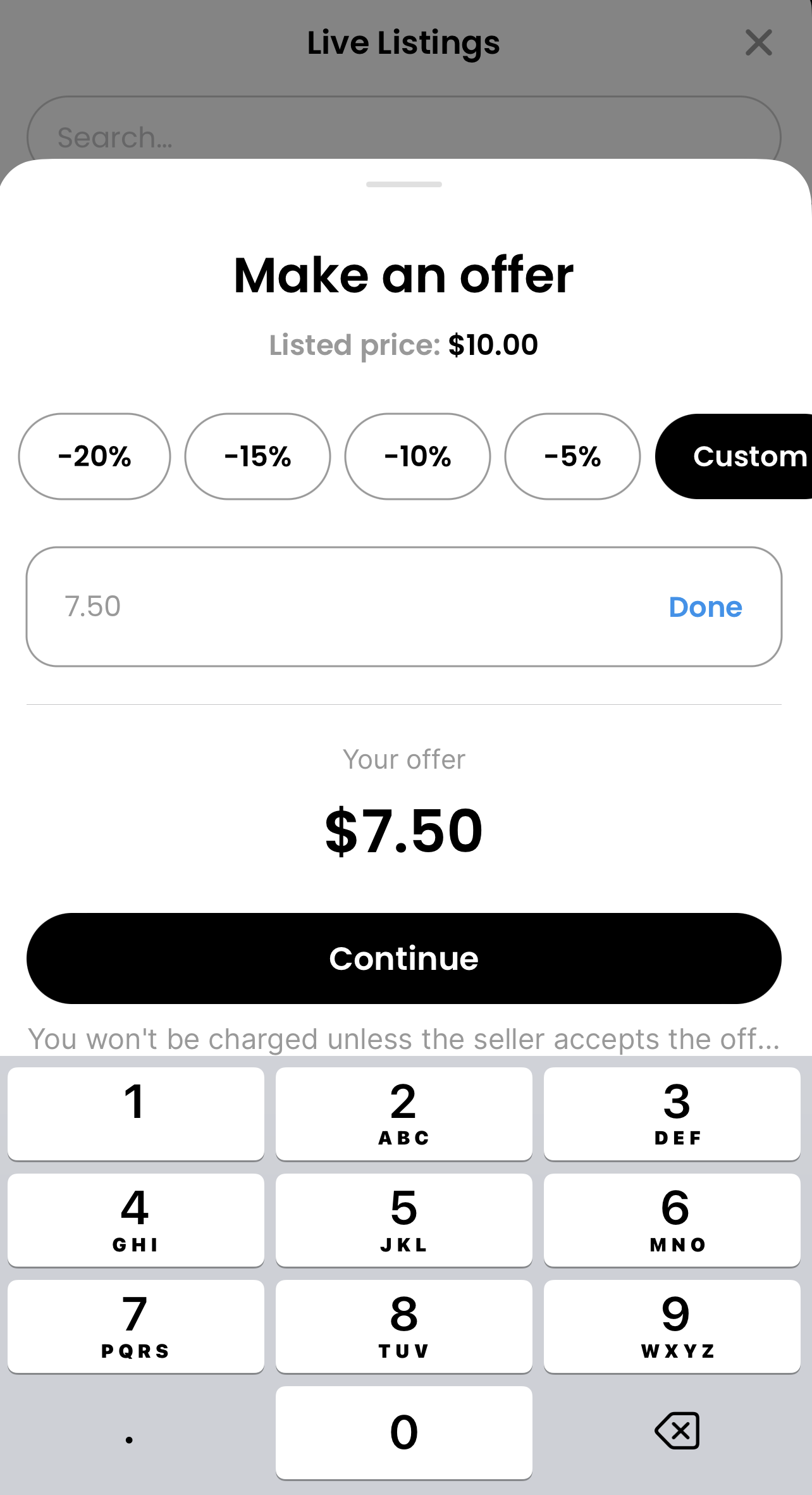
Task: Type digit 5 on the keypad
Action: pyautogui.click(x=403, y=1219)
